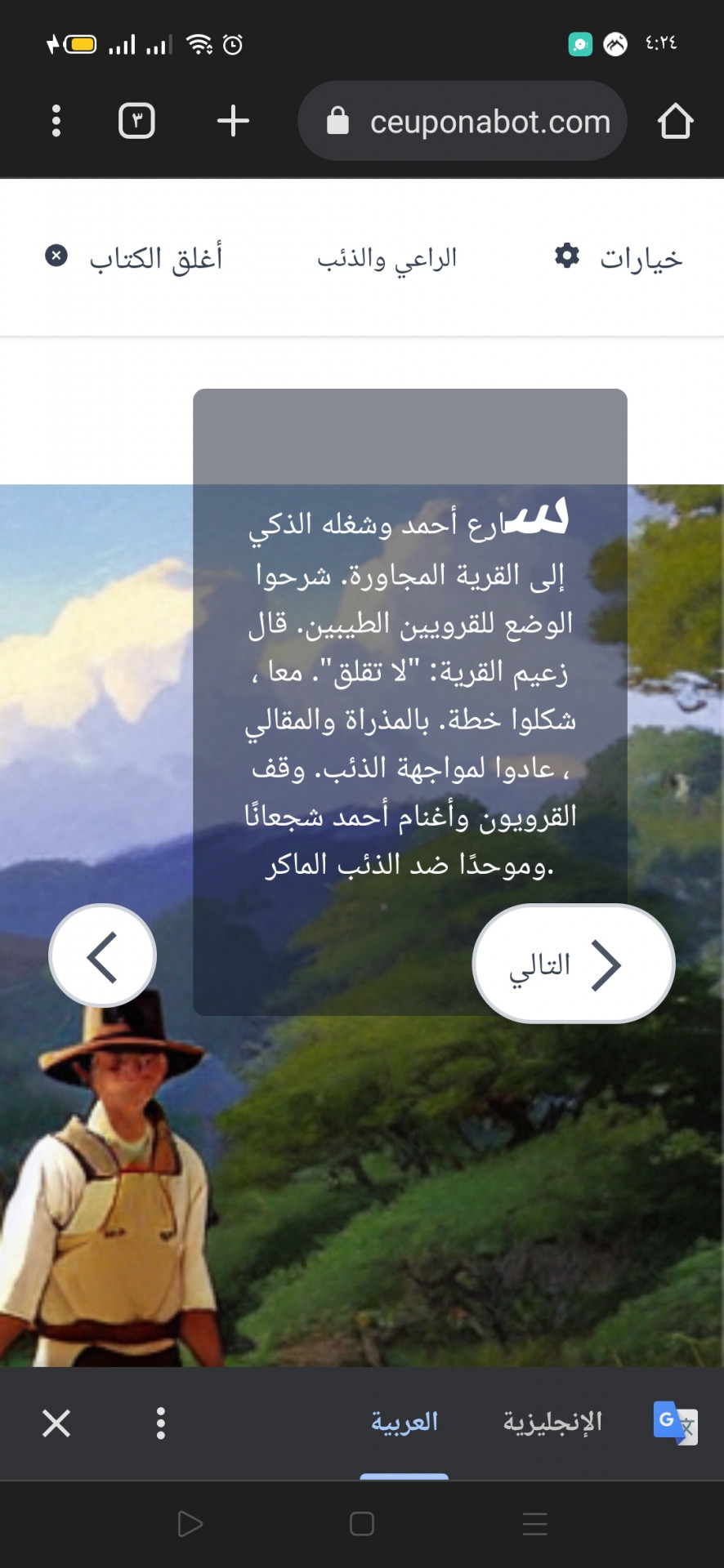The image size is (724, 1568).
Task: Go to the browser home page
Action: [675, 121]
